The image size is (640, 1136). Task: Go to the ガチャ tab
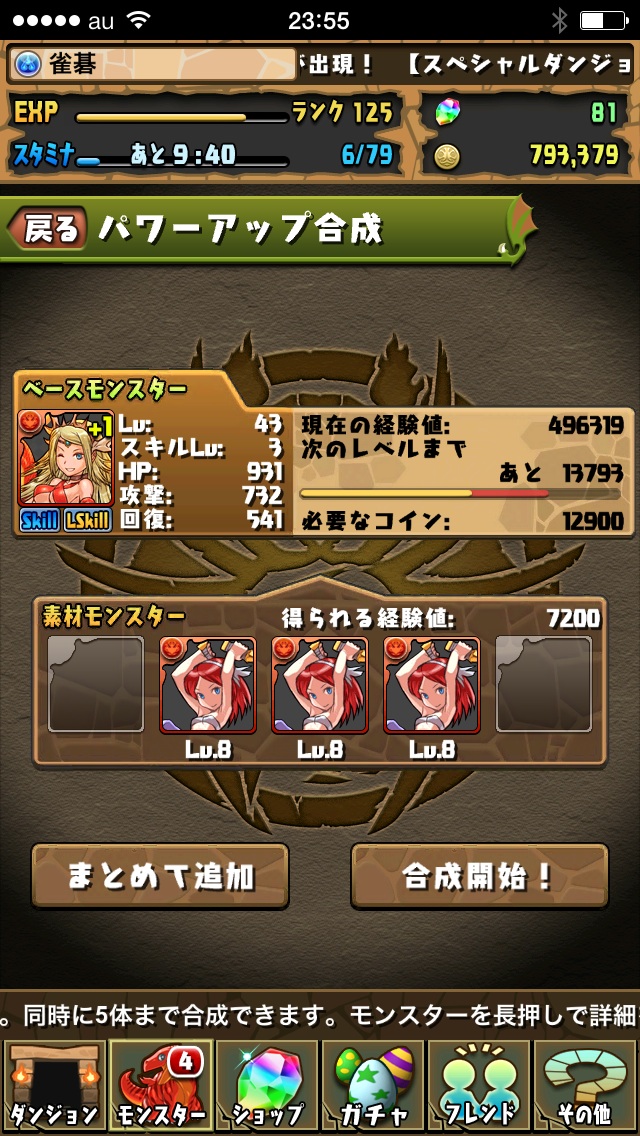click(373, 1086)
